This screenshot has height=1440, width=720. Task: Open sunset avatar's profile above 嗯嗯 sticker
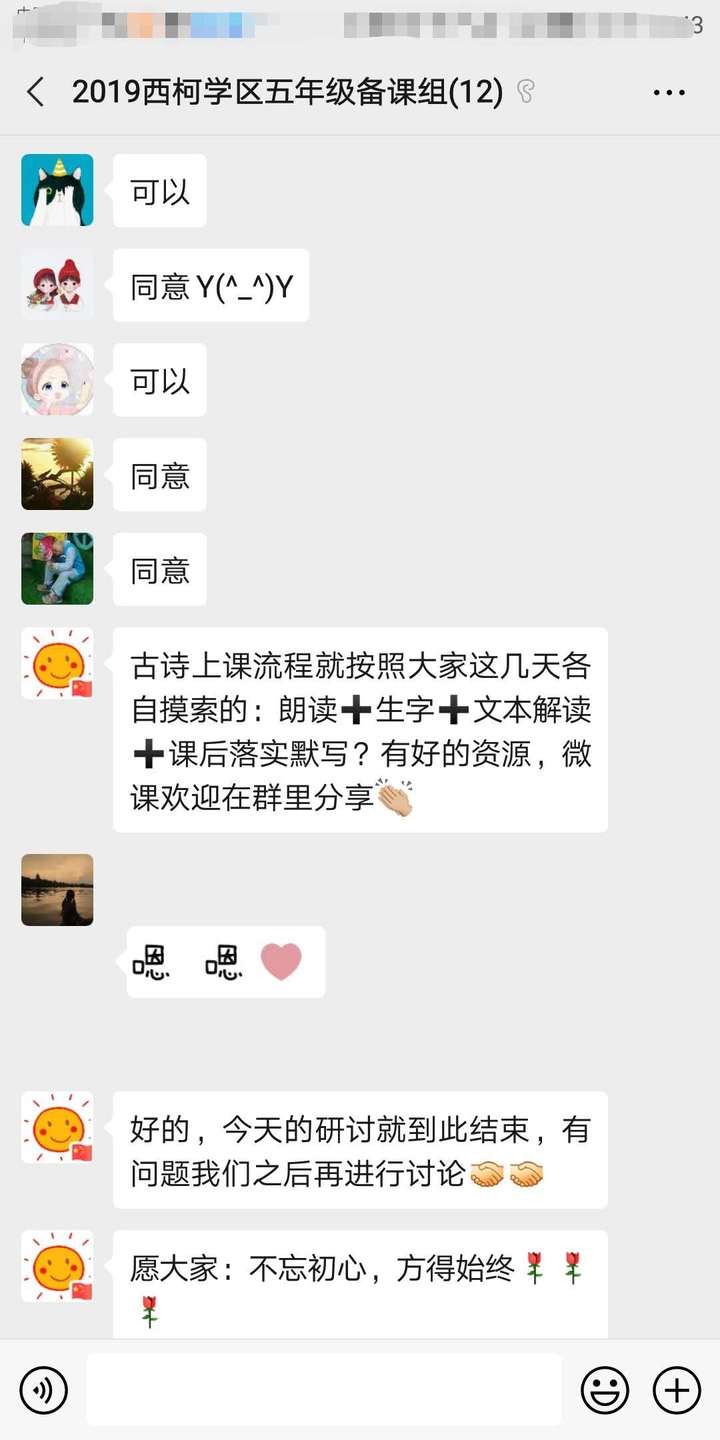click(57, 889)
